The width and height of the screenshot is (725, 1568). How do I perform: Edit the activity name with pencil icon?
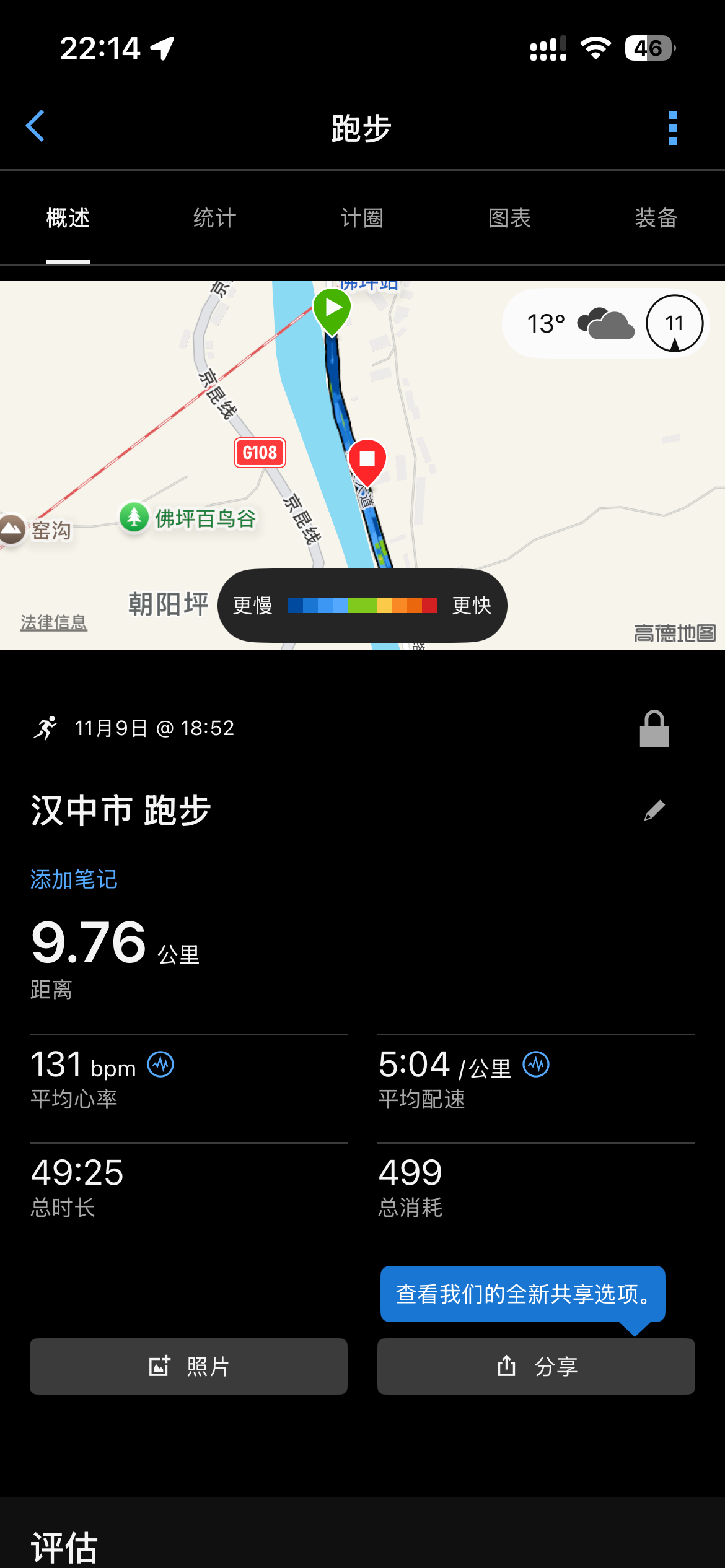654,810
